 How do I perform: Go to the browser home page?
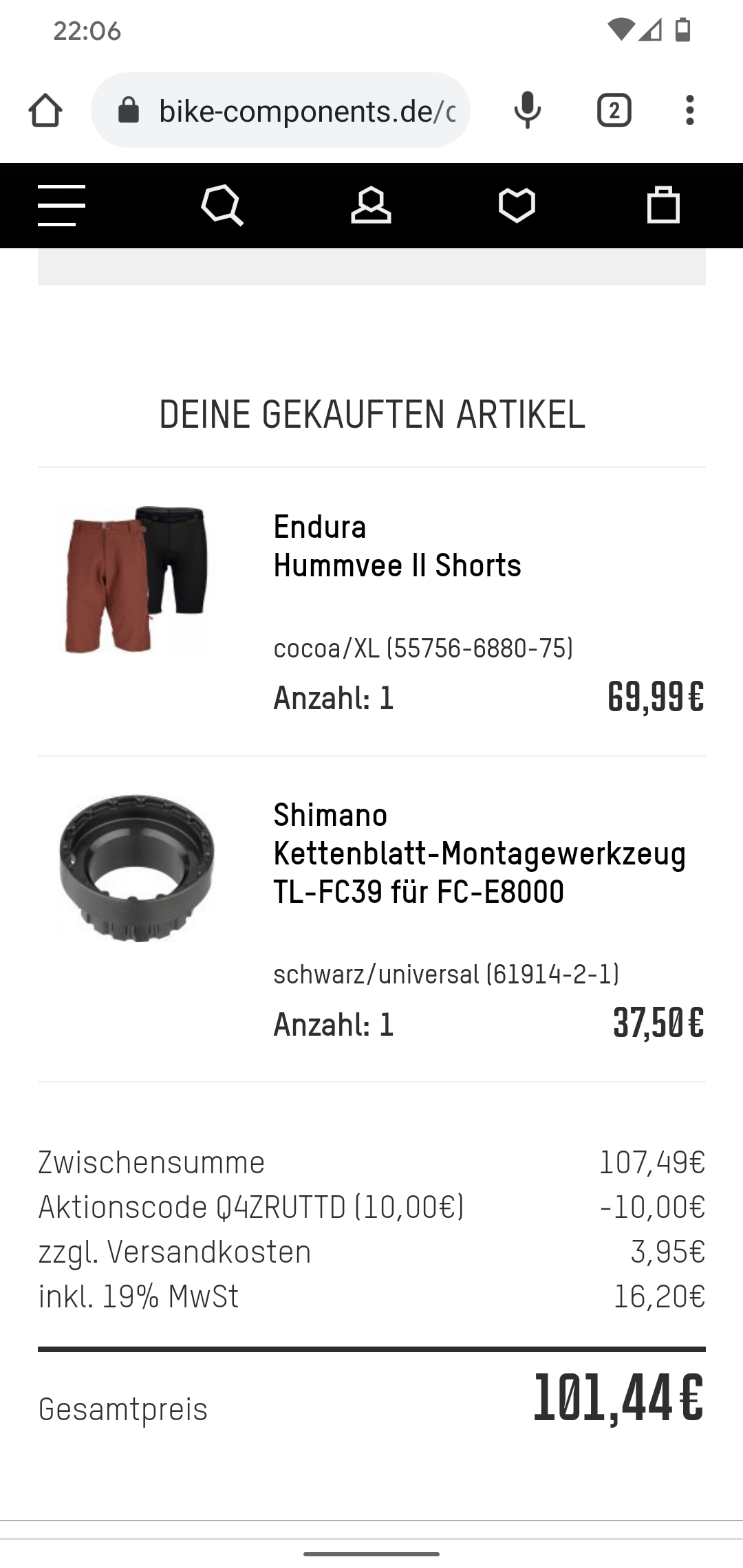coord(45,111)
